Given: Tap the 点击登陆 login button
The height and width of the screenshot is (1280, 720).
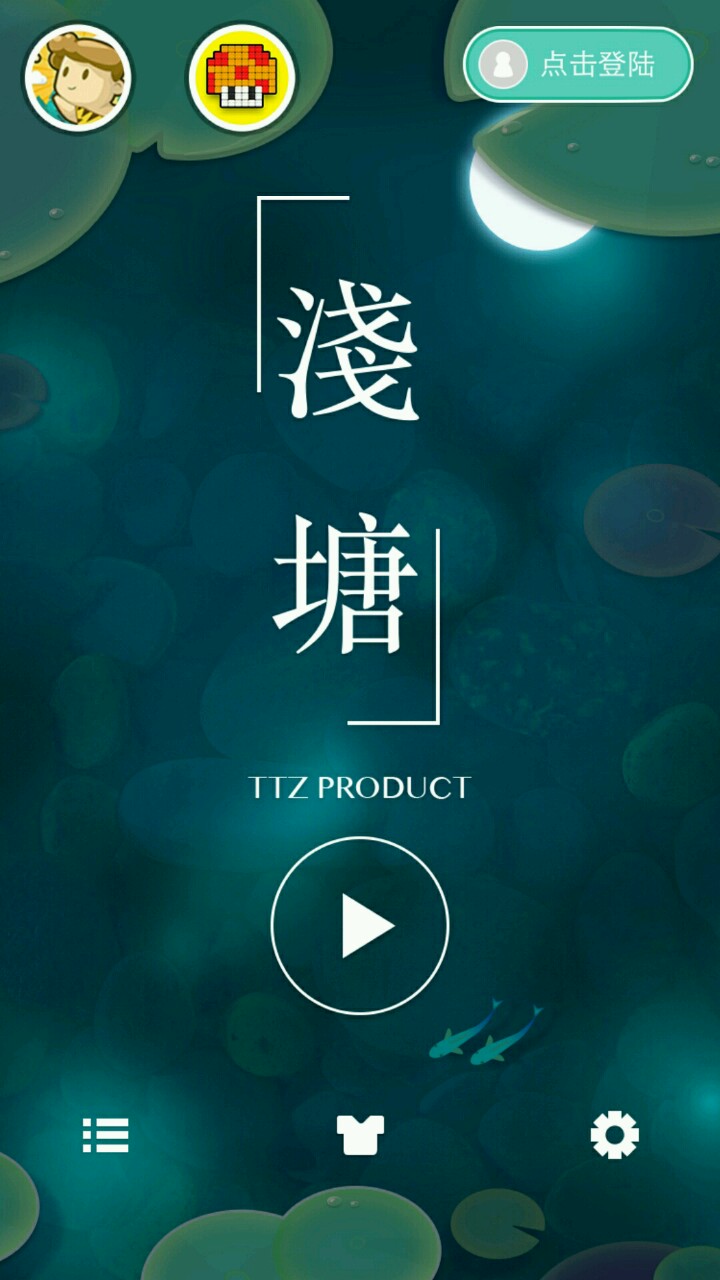Looking at the screenshot, I should [x=578, y=65].
